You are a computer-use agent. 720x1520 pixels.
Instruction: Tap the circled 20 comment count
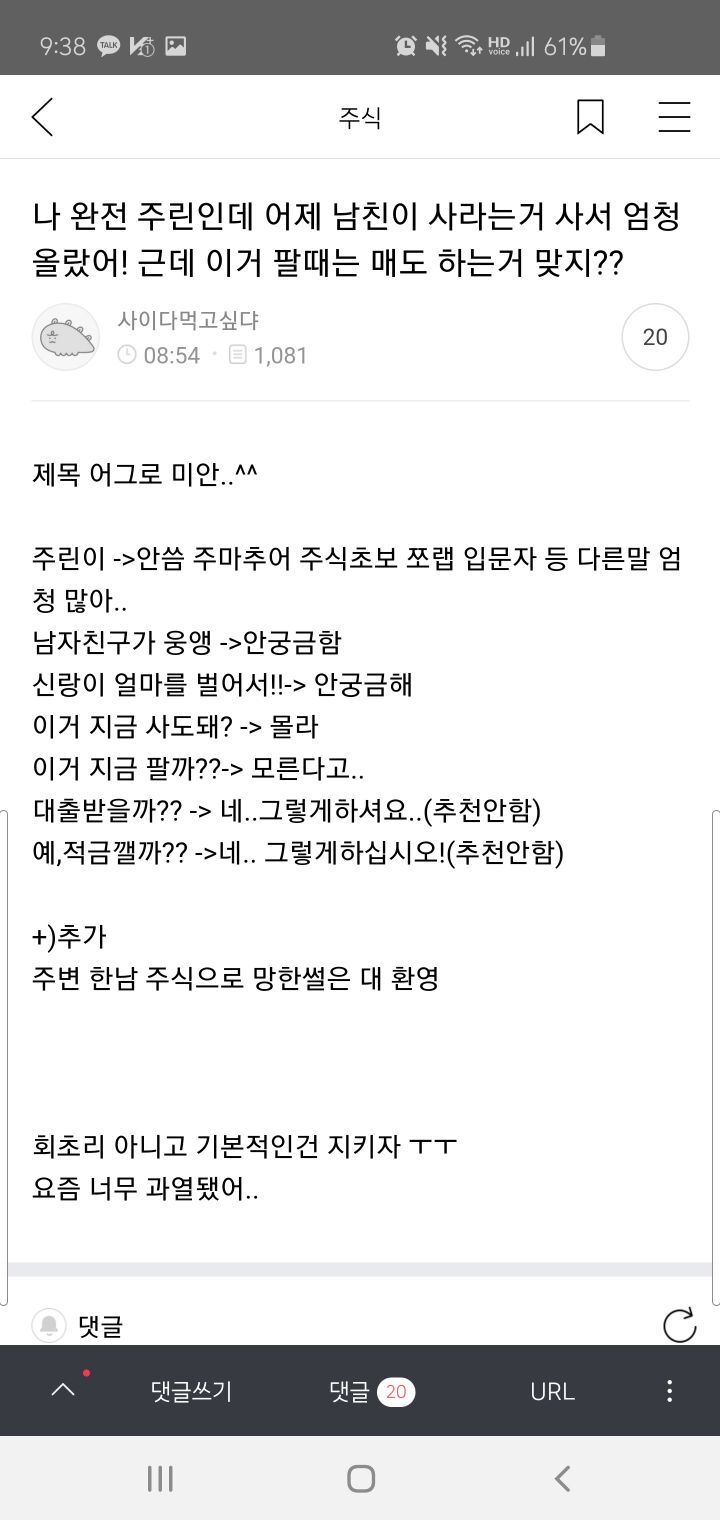coord(655,337)
